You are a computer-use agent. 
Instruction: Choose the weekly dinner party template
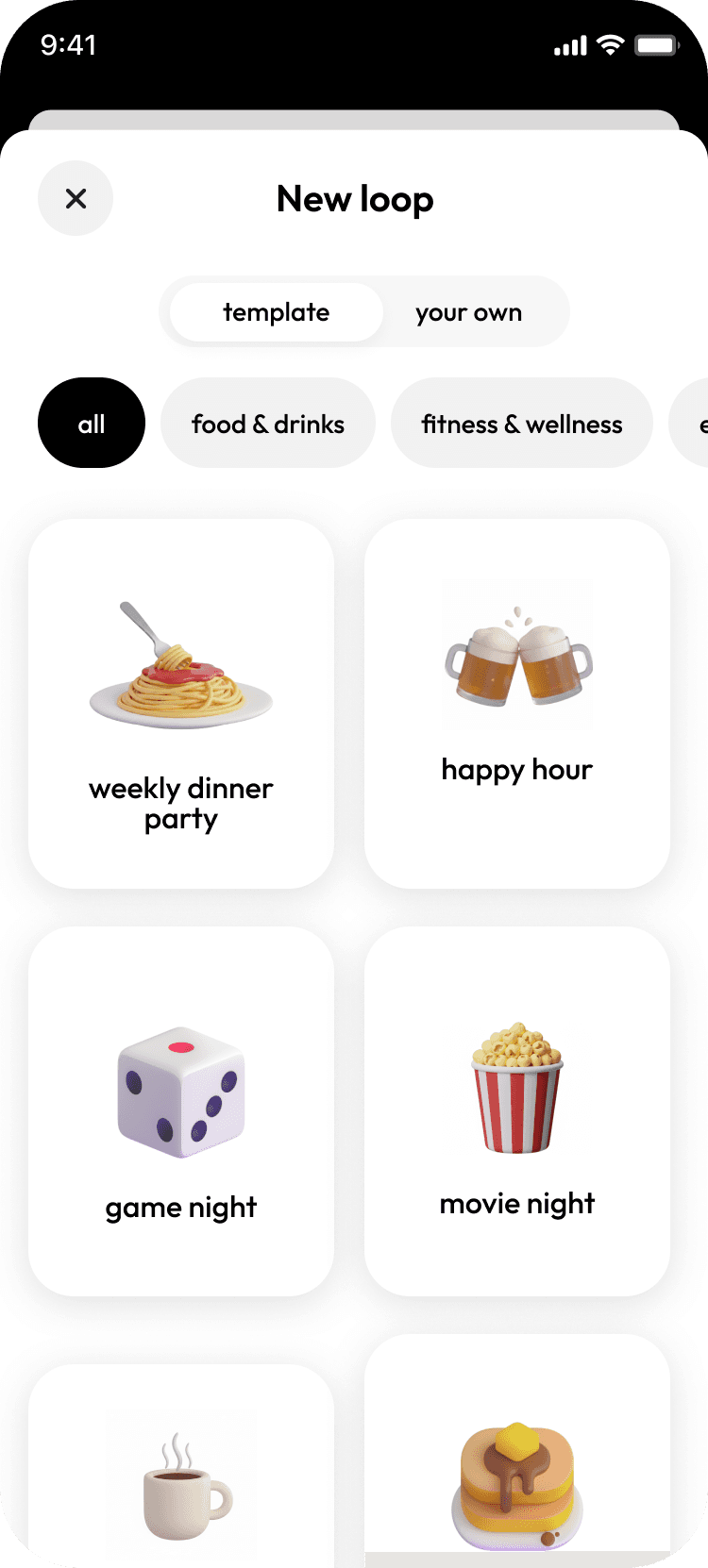pos(181,704)
